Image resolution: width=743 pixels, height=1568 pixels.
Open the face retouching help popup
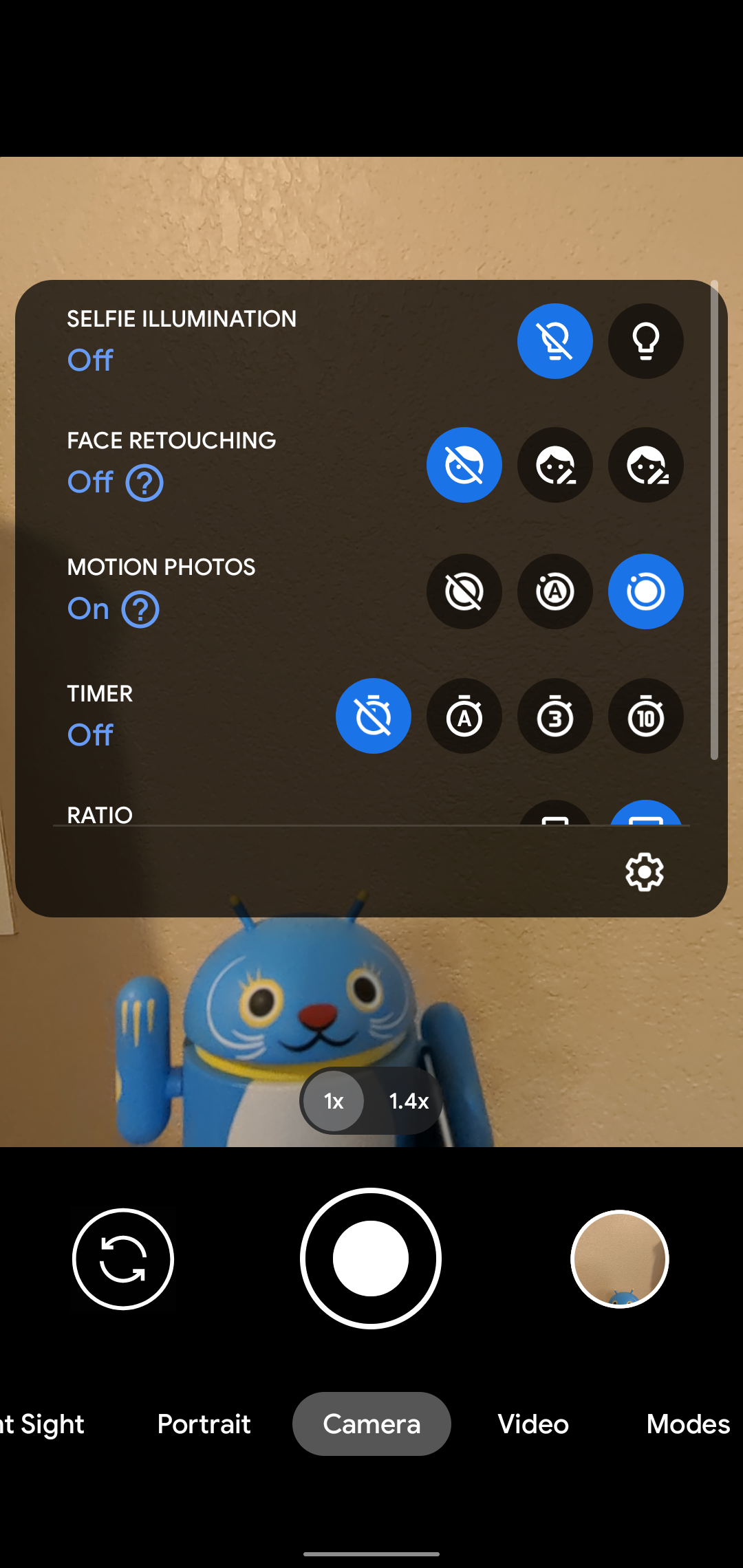(144, 482)
